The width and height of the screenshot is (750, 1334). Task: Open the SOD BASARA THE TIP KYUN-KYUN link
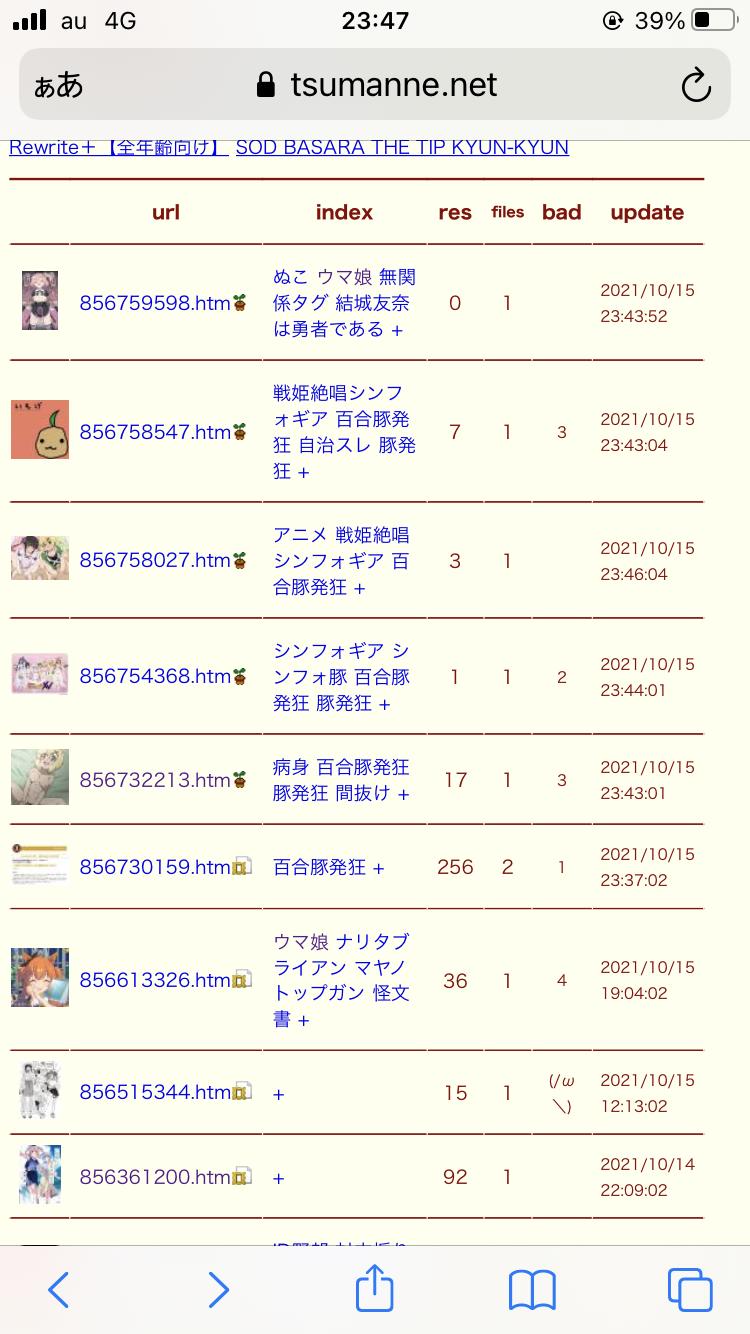click(402, 147)
